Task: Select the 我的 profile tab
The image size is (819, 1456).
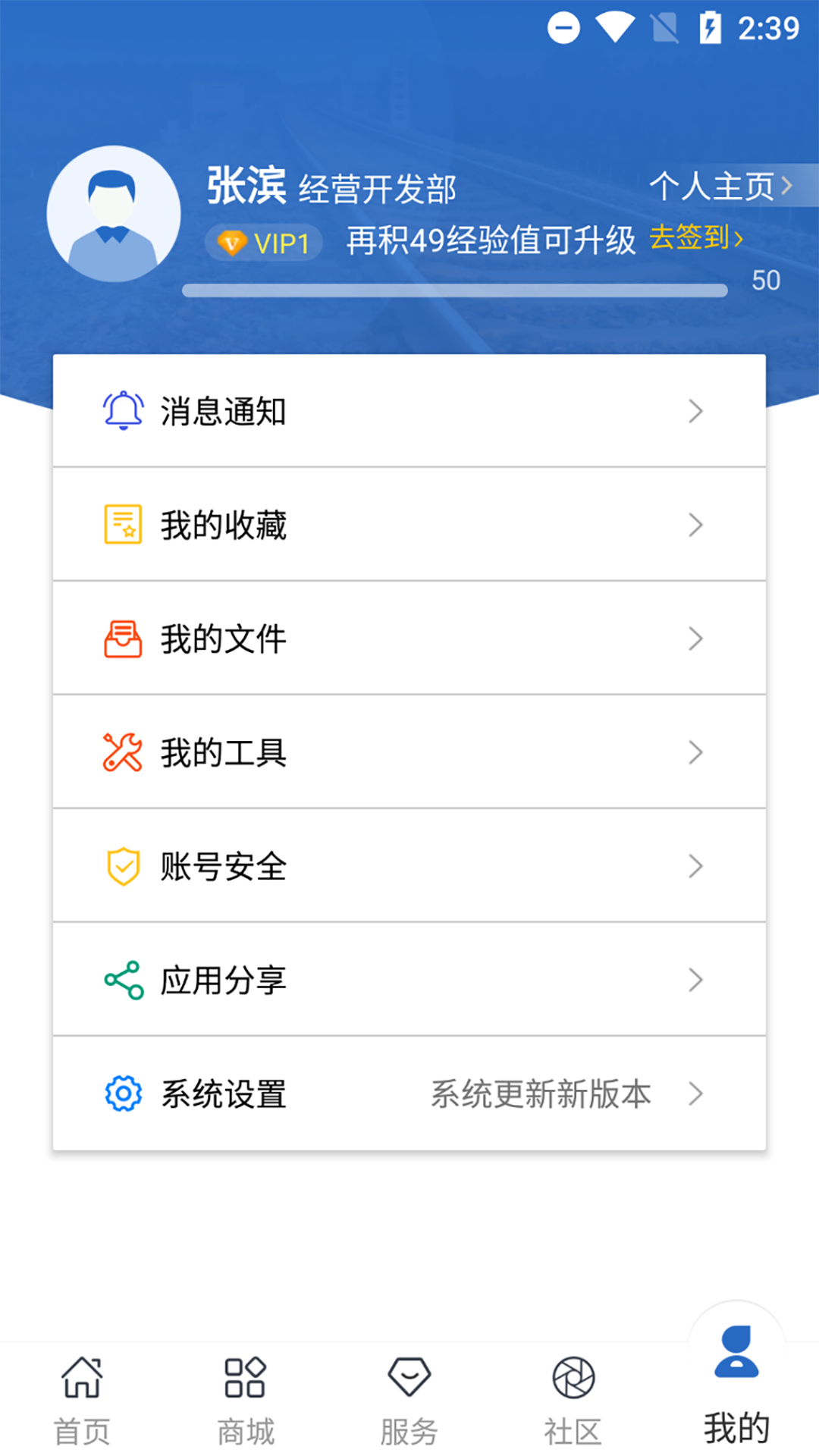Action: [x=736, y=1388]
